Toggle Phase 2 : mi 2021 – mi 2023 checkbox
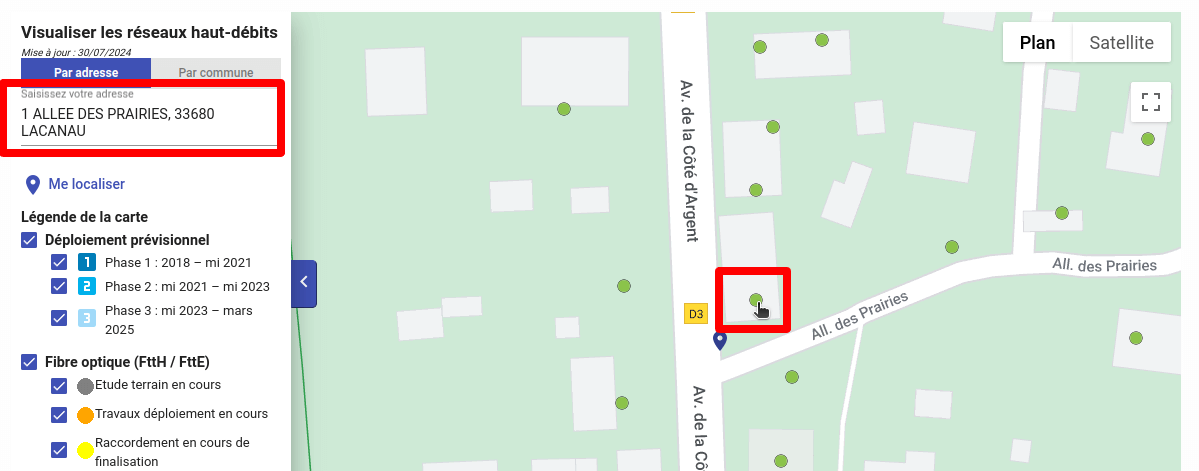This screenshot has width=1199, height=471. click(59, 287)
